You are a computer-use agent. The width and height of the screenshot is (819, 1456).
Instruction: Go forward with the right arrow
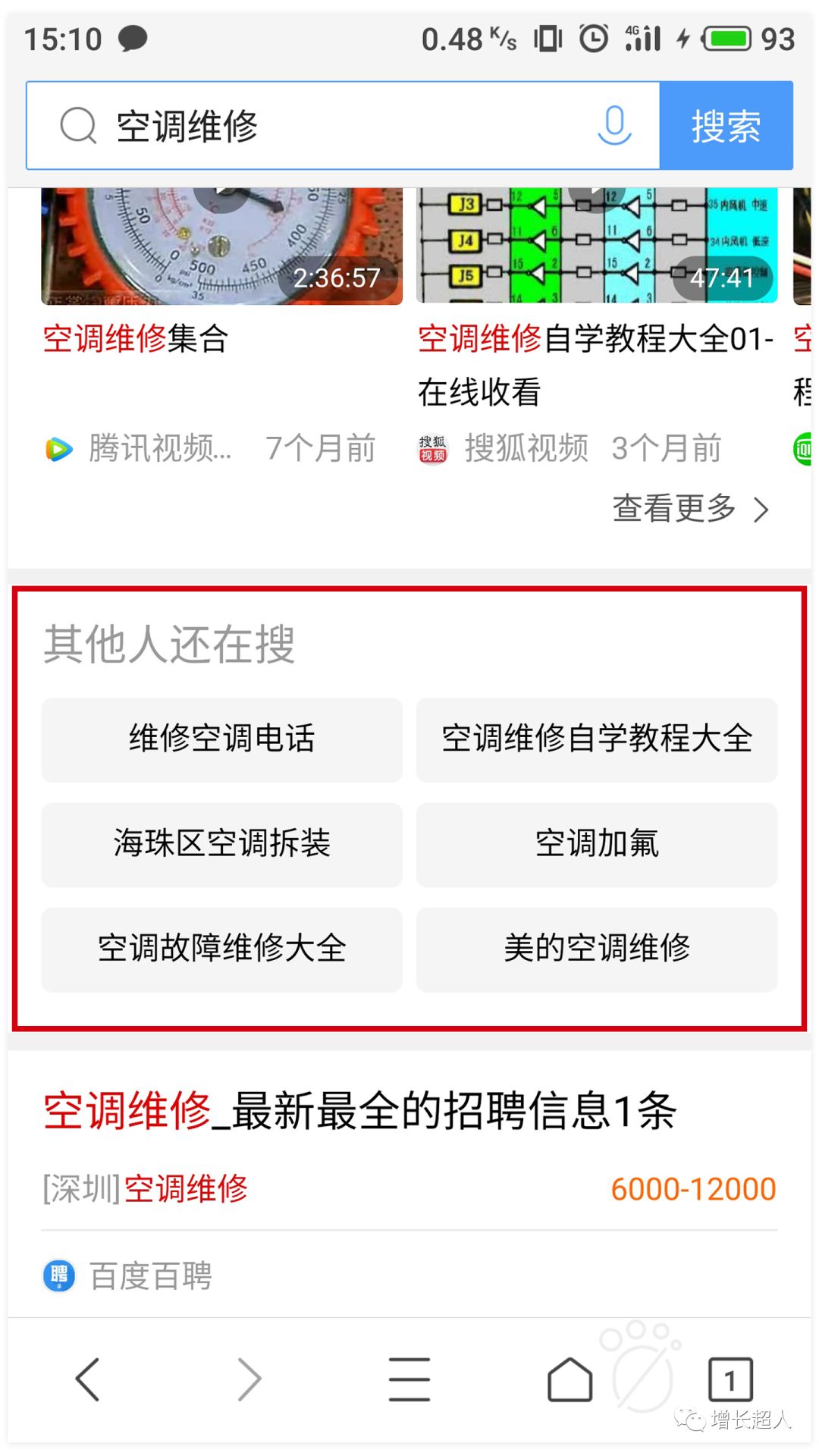[x=249, y=1379]
